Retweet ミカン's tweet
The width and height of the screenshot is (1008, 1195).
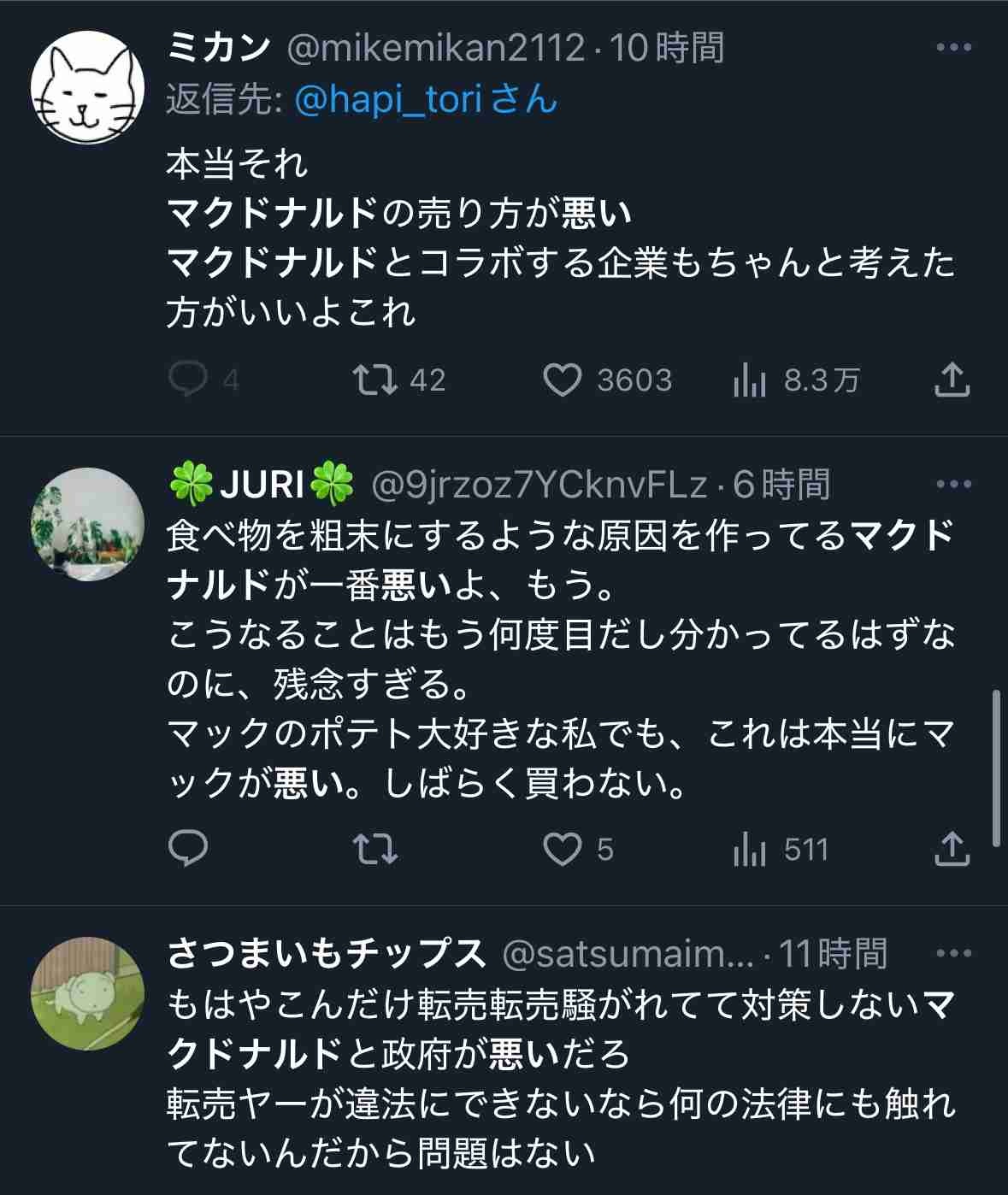click(375, 380)
